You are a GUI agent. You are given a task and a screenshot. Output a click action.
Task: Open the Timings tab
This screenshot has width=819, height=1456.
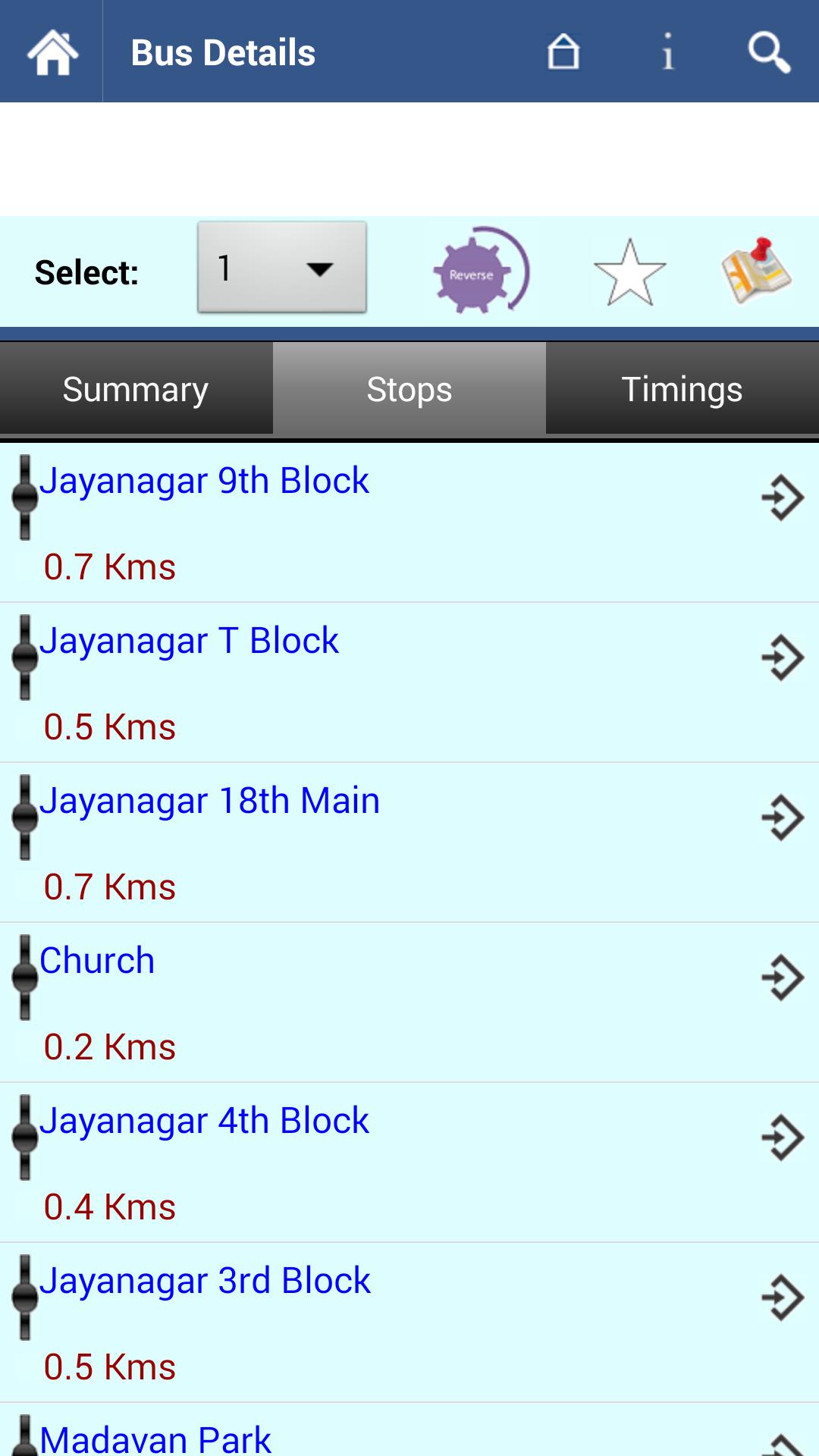click(x=681, y=388)
